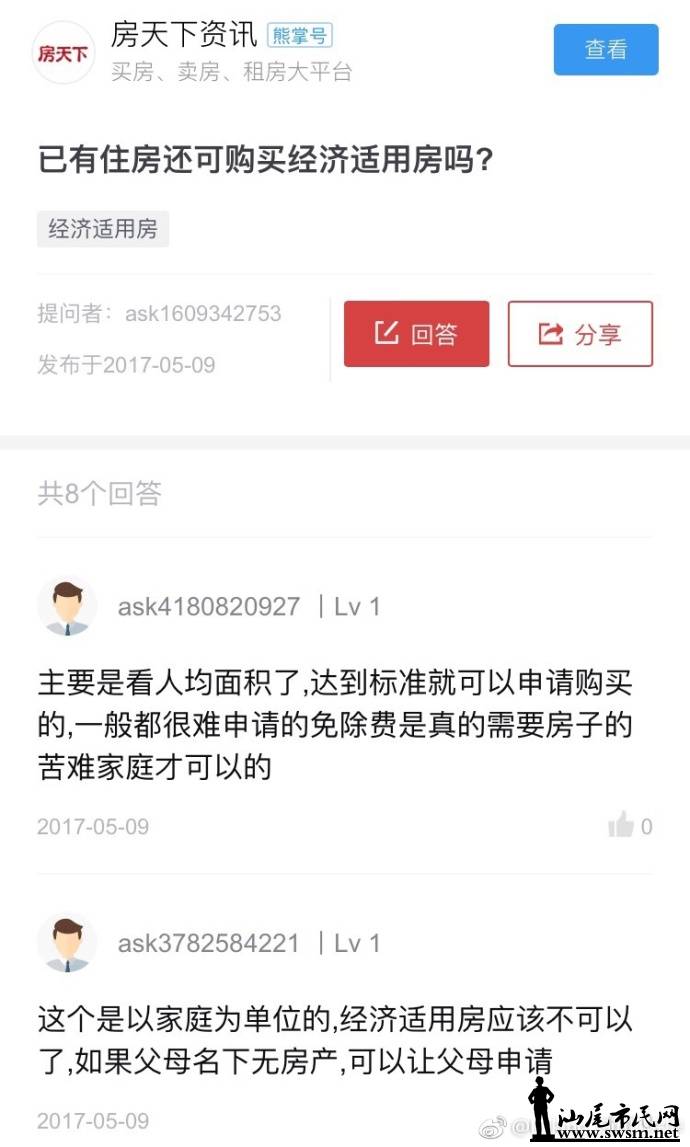Tap the blue 查看 button
This screenshot has width=690, height=1147.
click(606, 49)
